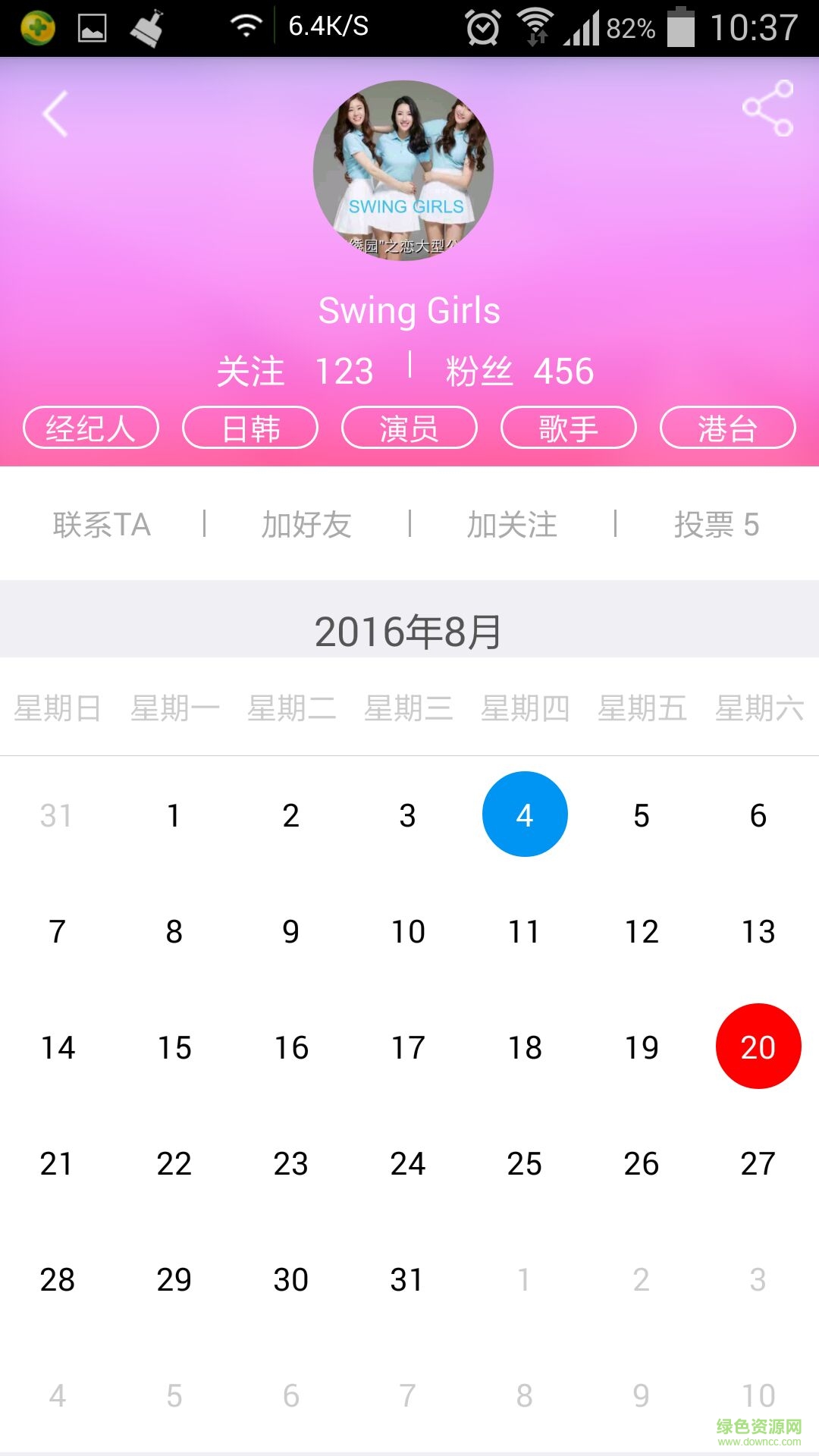Open the 投票 5 voting option

[x=717, y=525]
